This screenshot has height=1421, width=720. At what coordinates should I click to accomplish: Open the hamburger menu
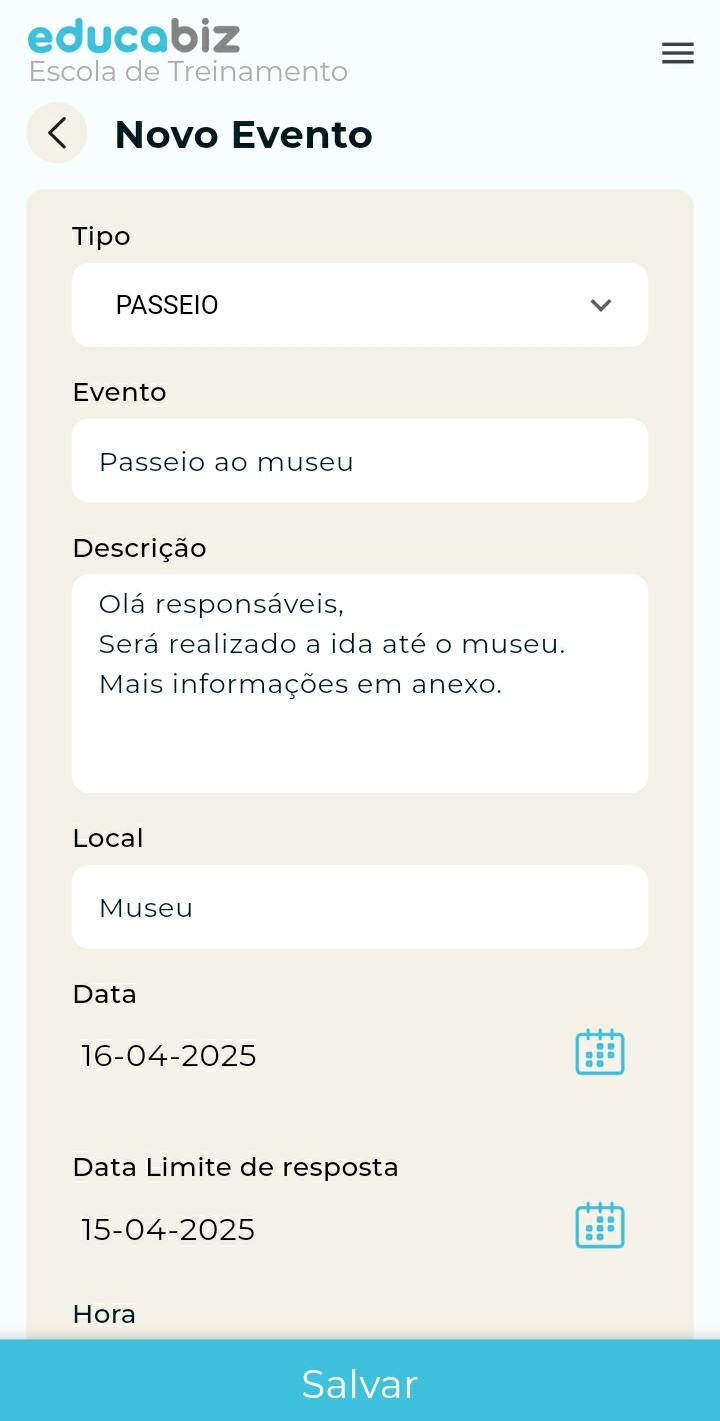coord(677,53)
